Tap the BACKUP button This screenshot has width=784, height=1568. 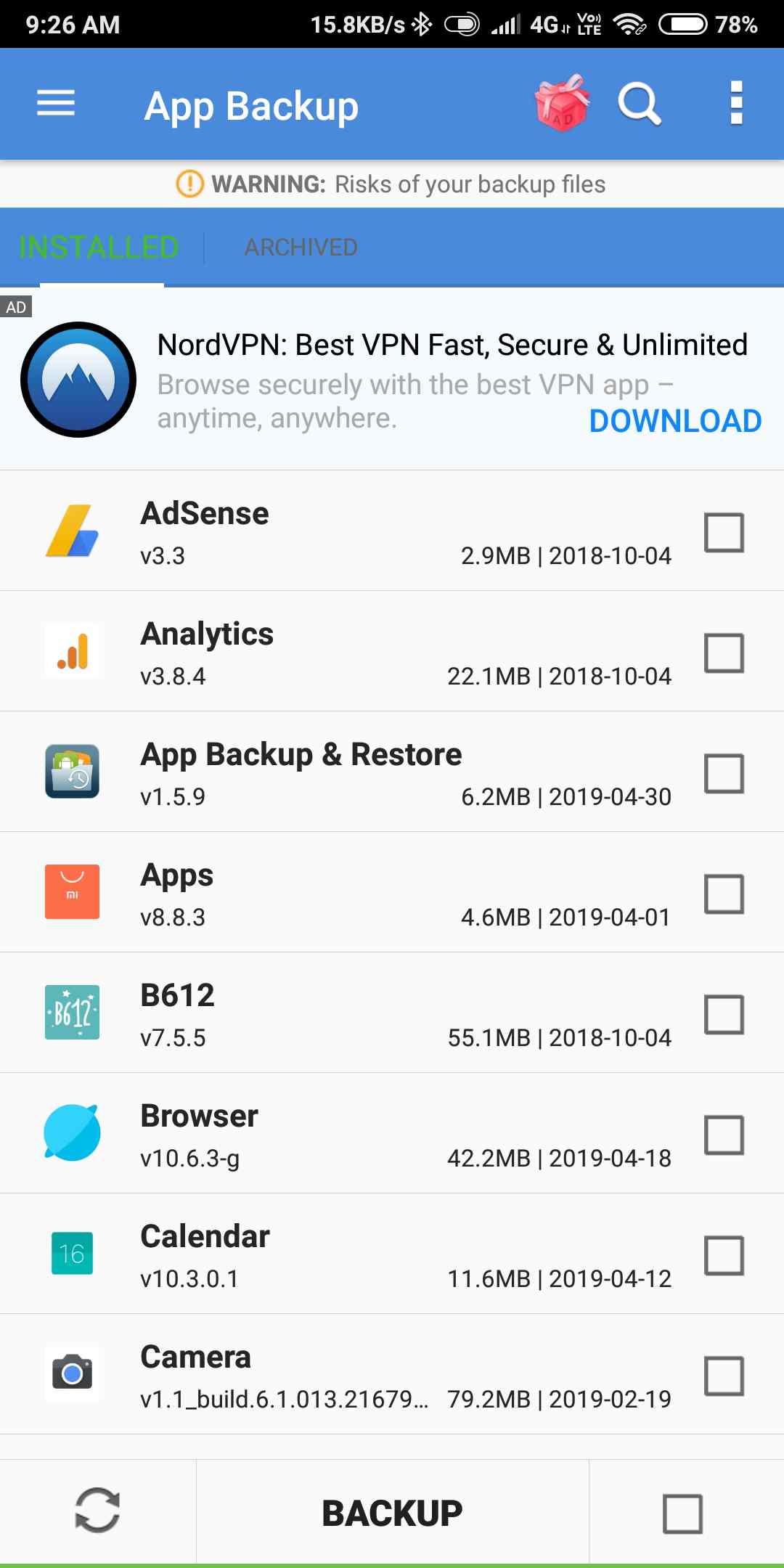[x=392, y=1514]
